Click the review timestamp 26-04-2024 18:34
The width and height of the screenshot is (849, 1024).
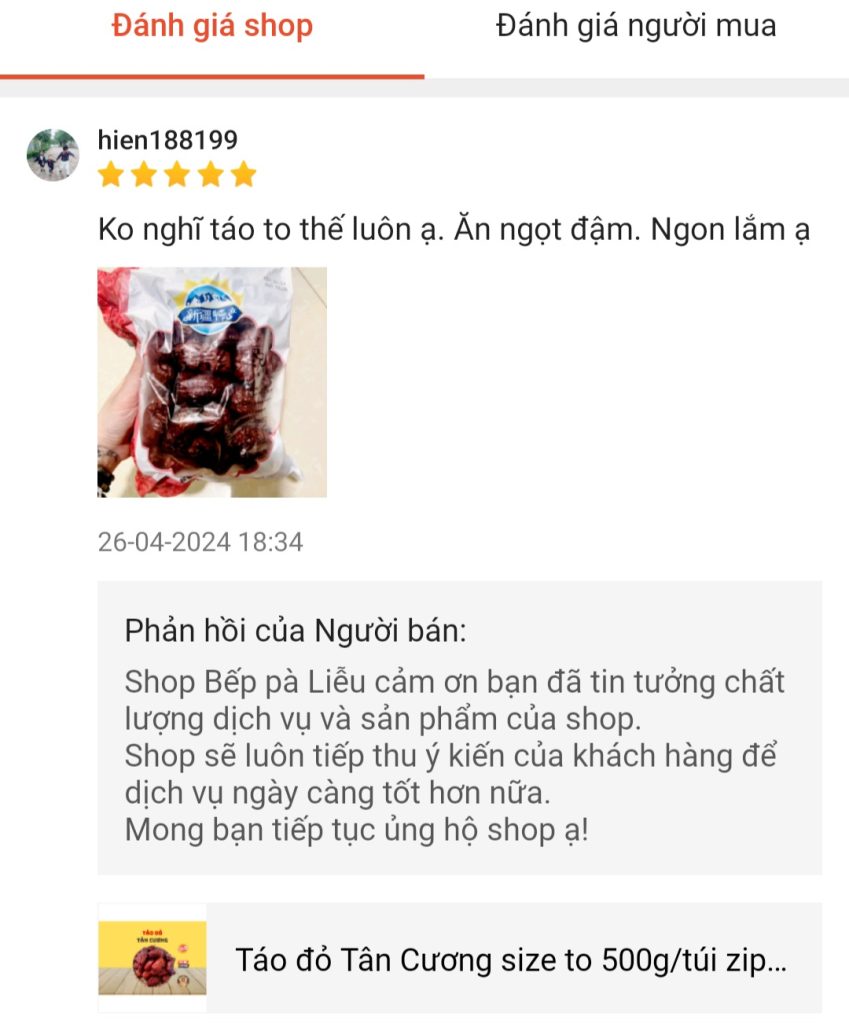pos(200,544)
